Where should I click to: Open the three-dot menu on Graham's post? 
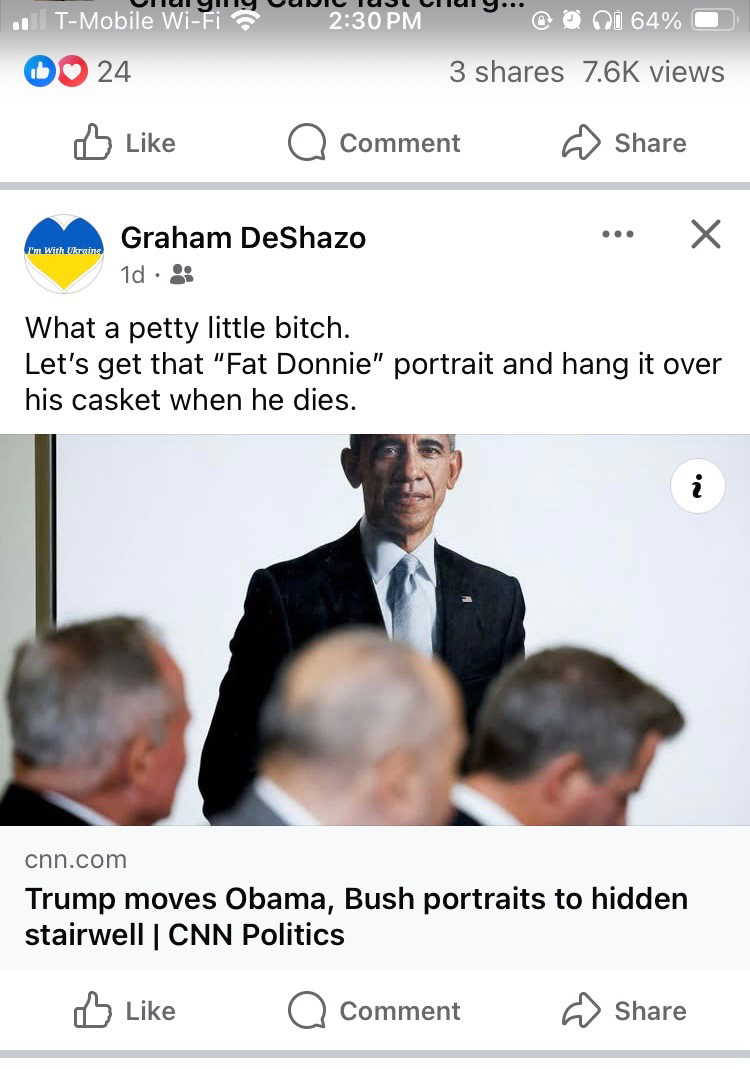(618, 235)
